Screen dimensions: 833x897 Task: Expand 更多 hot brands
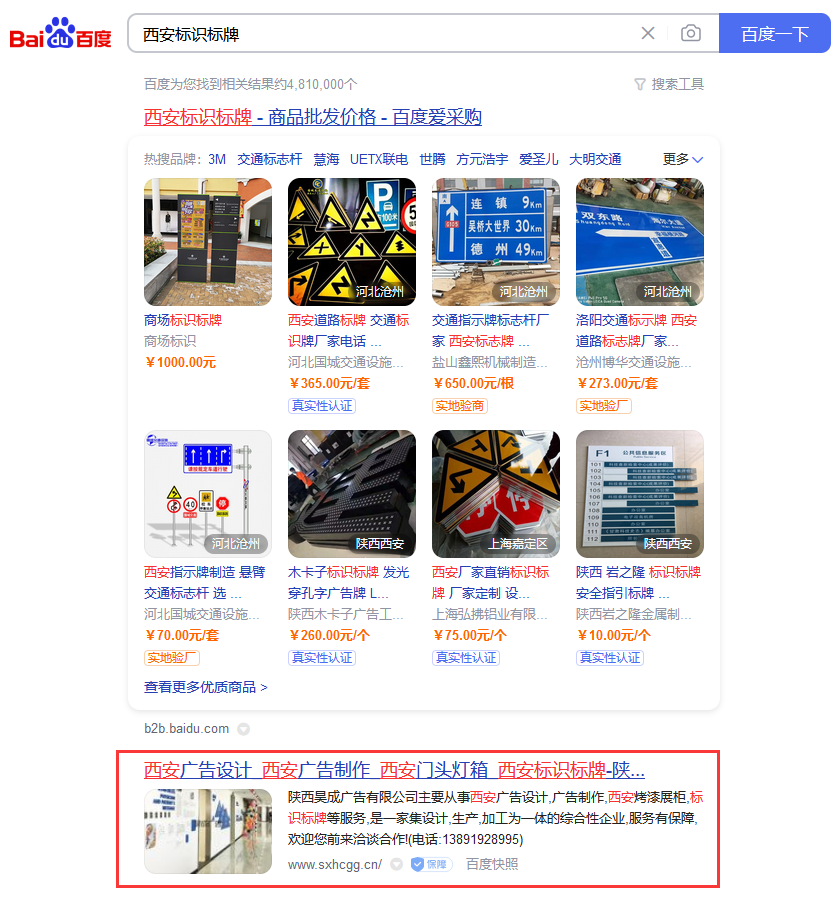pos(683,160)
